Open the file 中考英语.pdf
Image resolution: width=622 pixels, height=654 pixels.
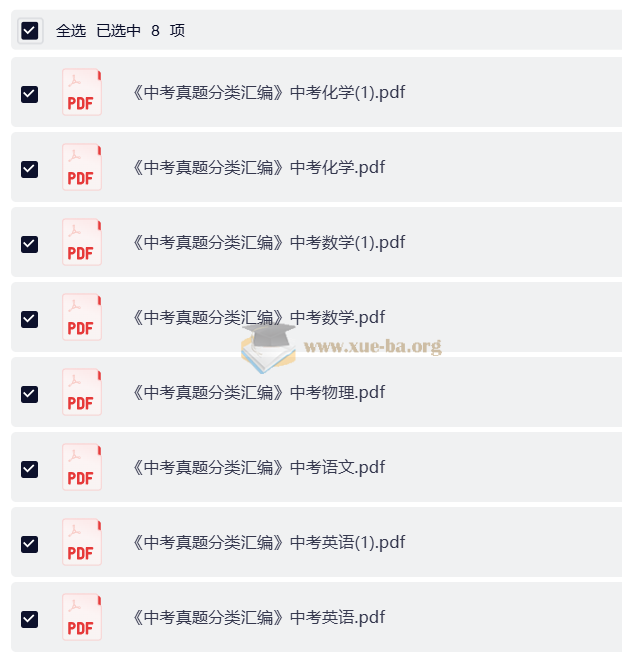tap(258, 617)
